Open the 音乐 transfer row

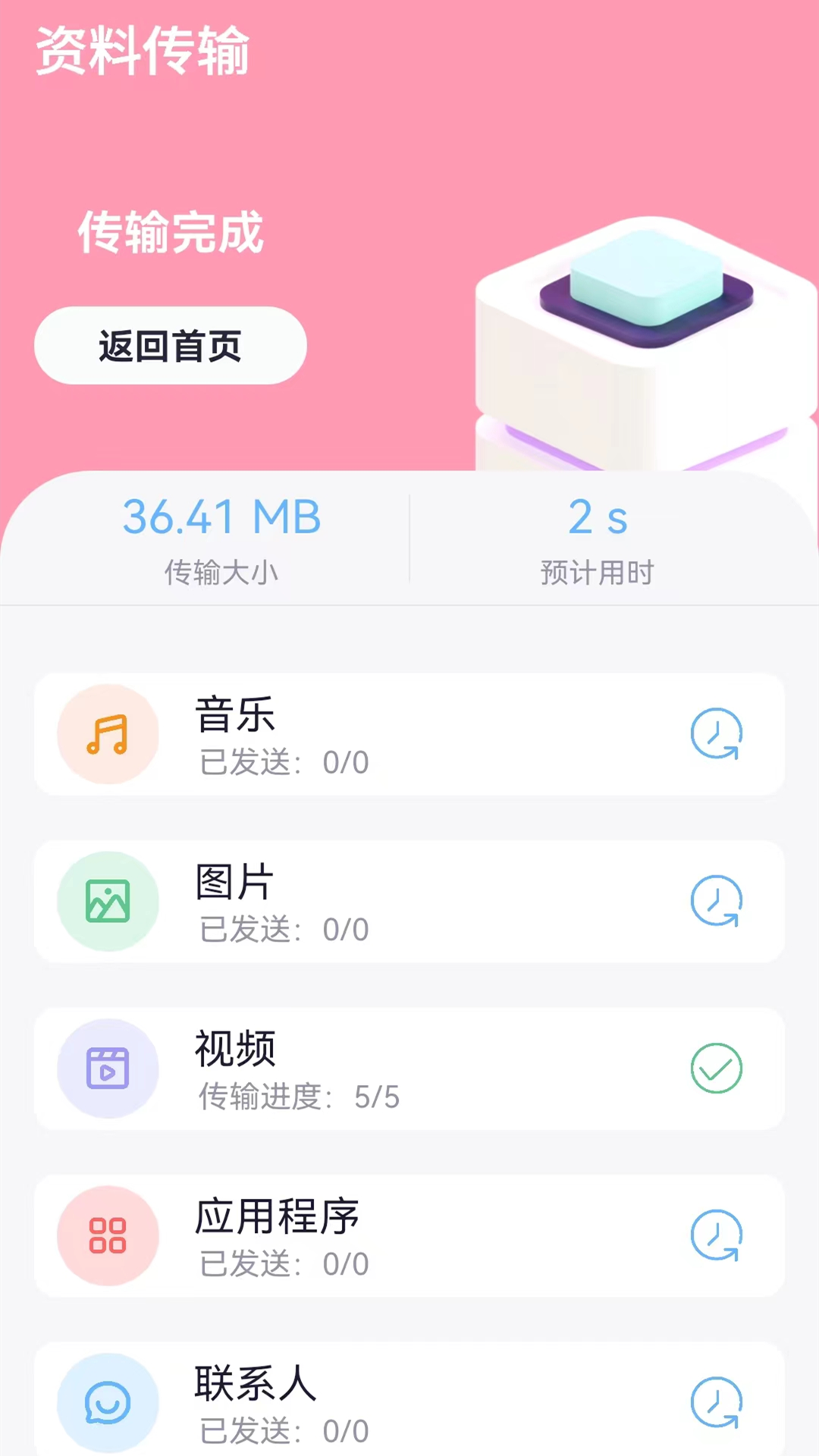[409, 734]
